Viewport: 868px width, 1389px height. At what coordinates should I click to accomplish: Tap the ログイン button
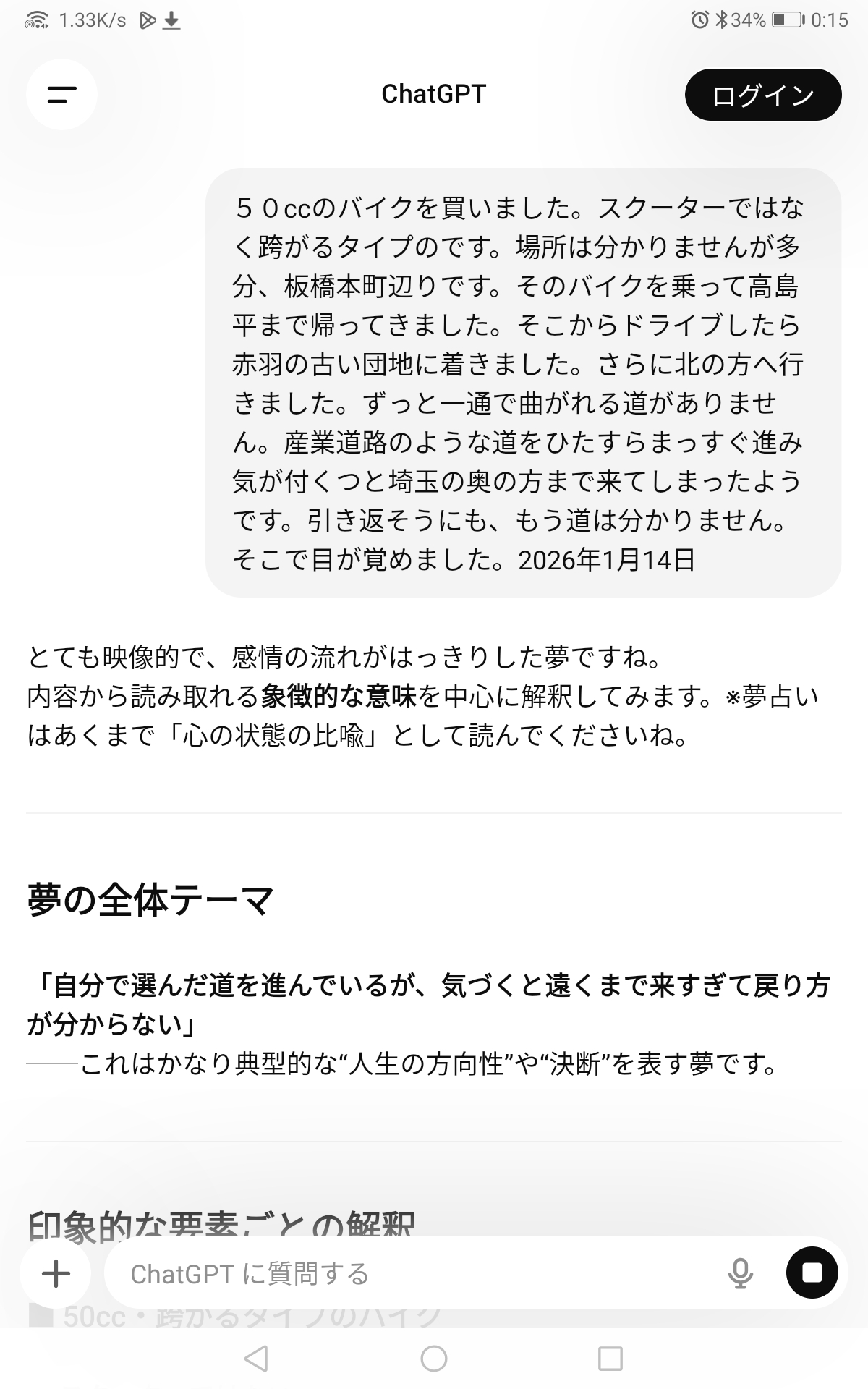tap(762, 95)
